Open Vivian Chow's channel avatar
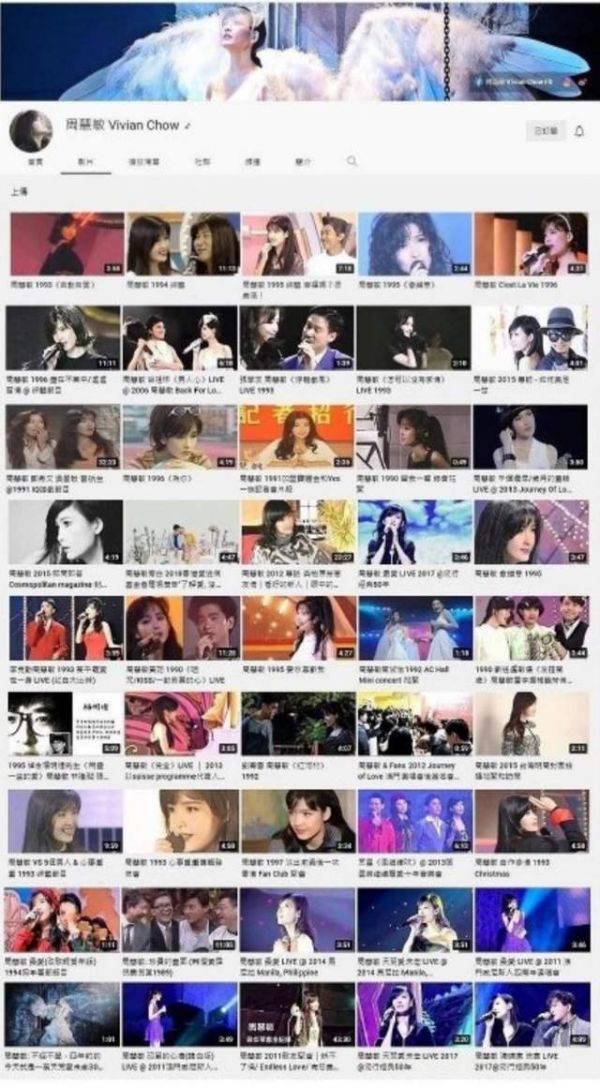Screen dimensions: 600x1088 tap(31, 131)
